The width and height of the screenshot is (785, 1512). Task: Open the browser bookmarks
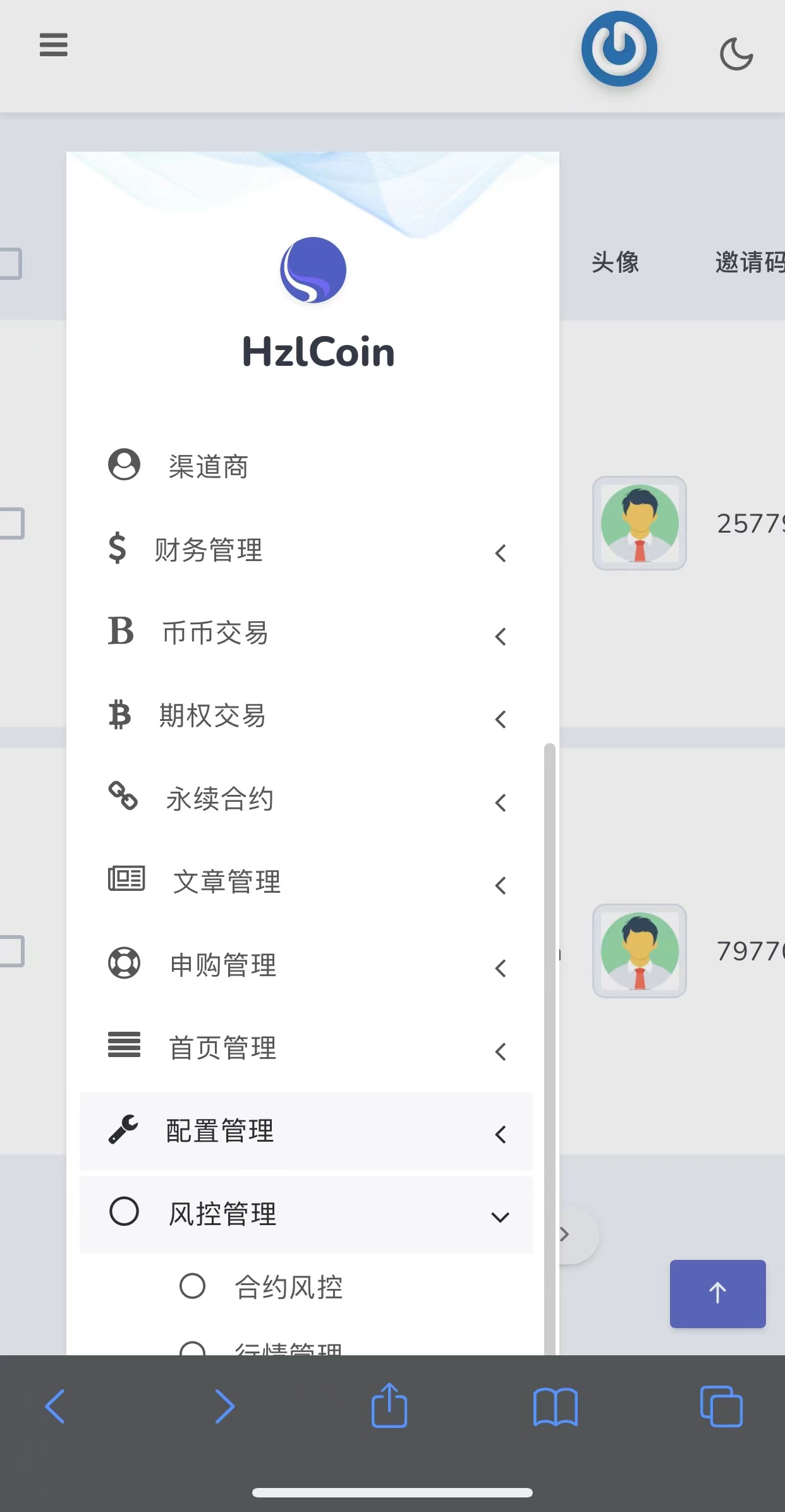click(556, 1406)
